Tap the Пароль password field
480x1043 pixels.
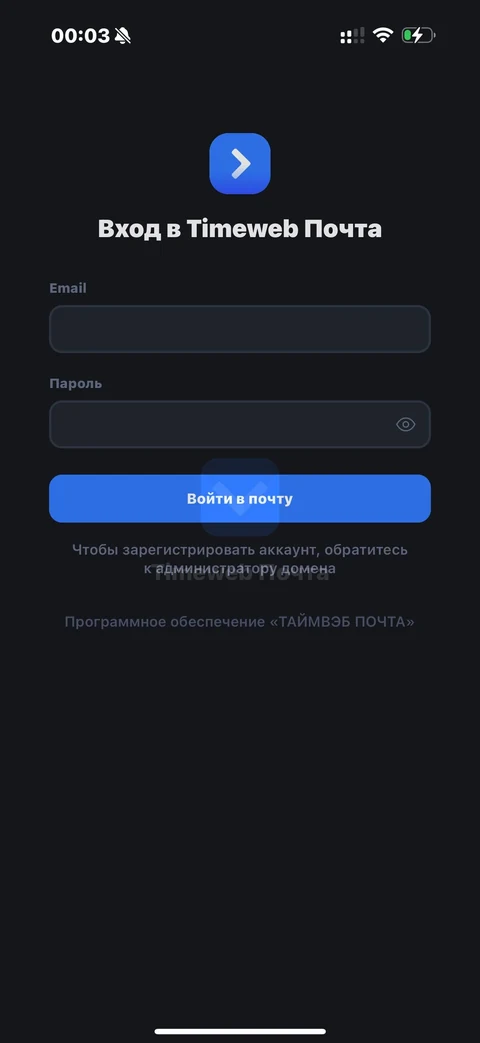(x=240, y=424)
